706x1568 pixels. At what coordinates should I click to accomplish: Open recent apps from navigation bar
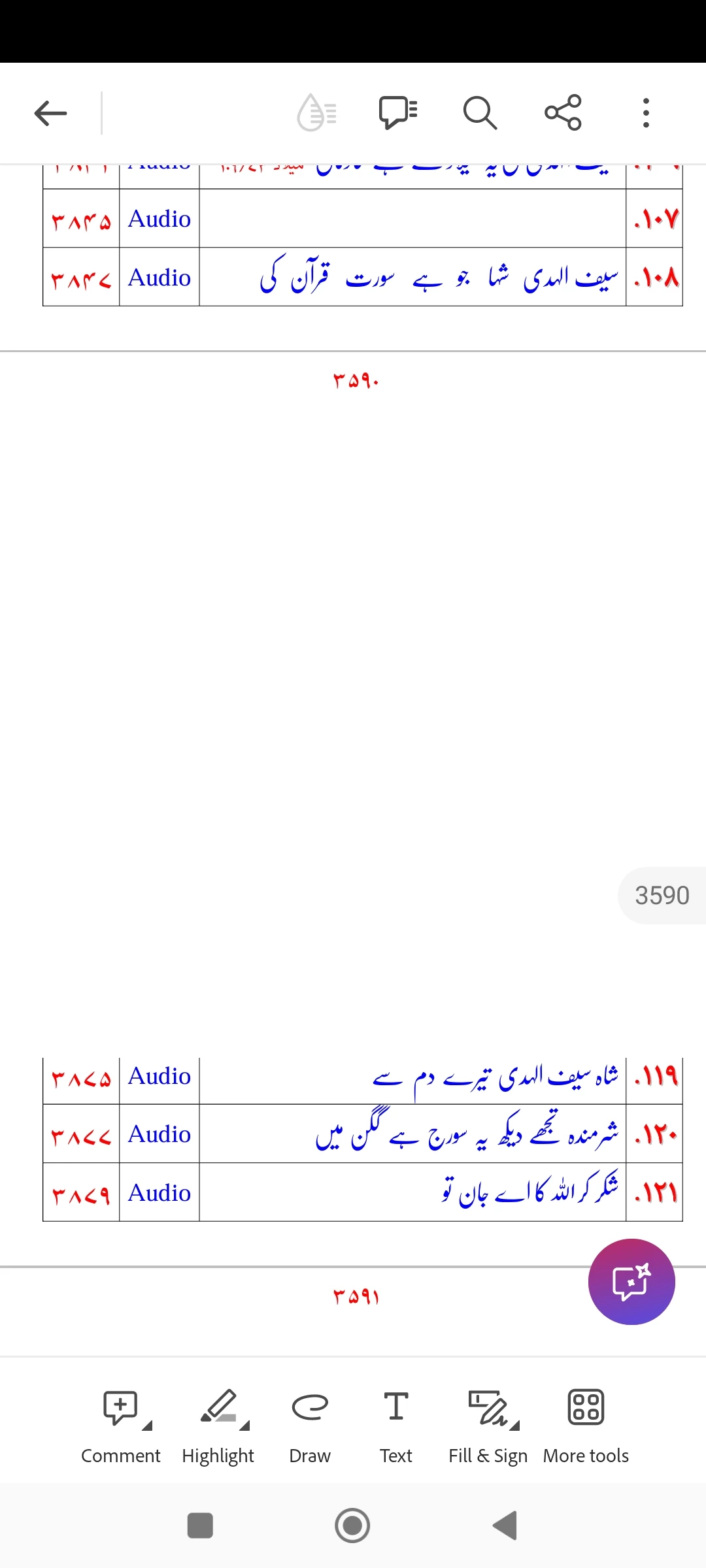coord(200,1526)
